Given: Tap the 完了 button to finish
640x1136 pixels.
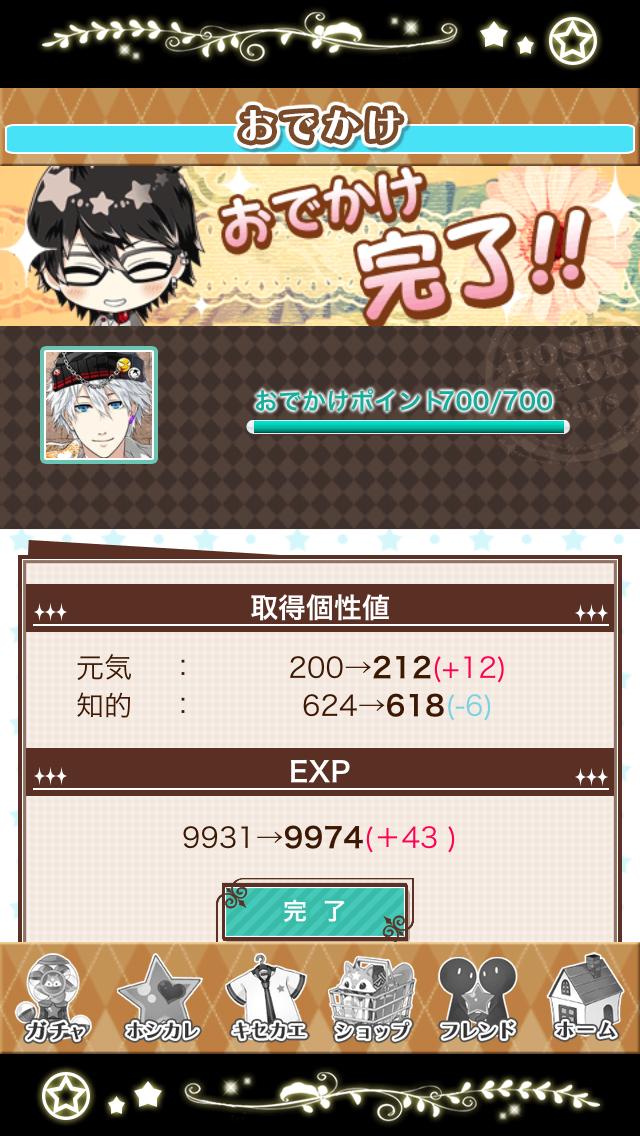Looking at the screenshot, I should (x=315, y=911).
